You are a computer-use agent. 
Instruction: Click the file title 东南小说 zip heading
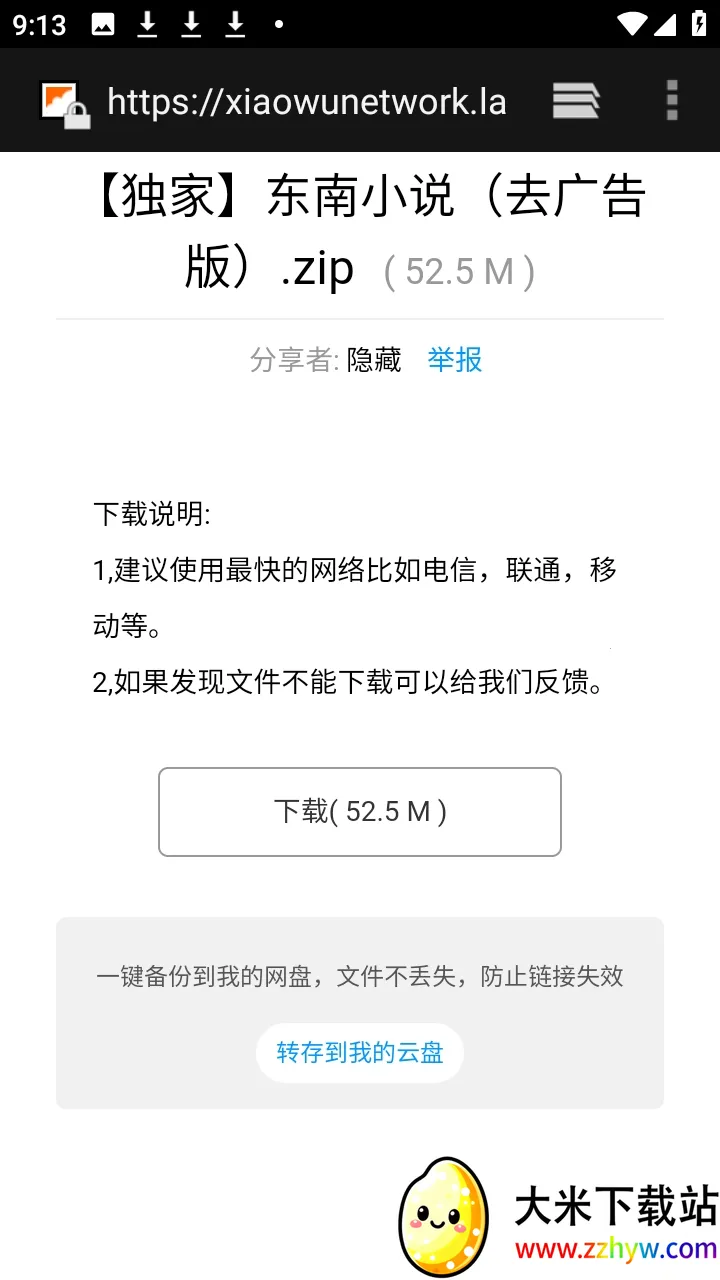[x=360, y=230]
